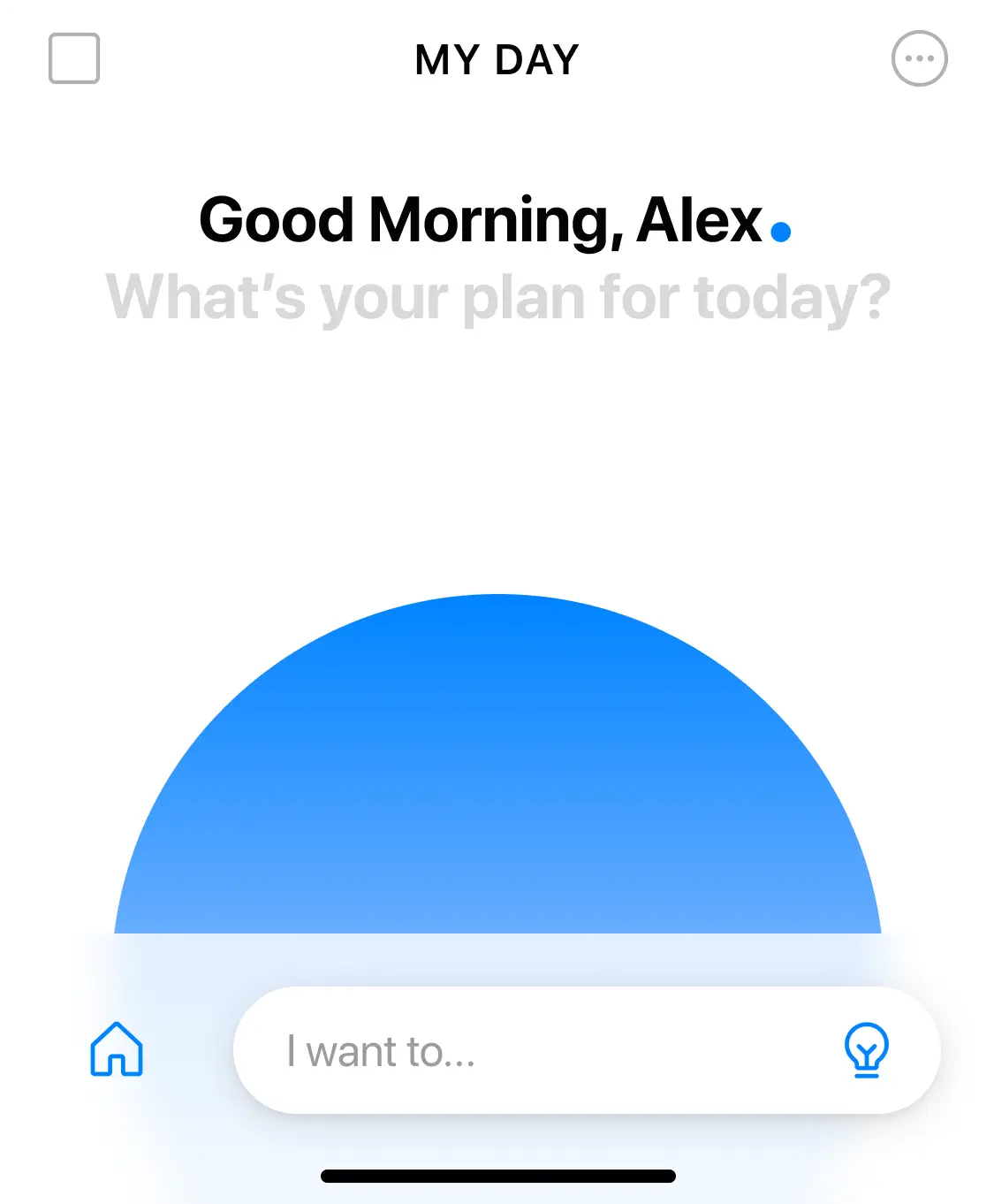Go to the home screen icon
The height and width of the screenshot is (1204, 994).
pos(117,1049)
